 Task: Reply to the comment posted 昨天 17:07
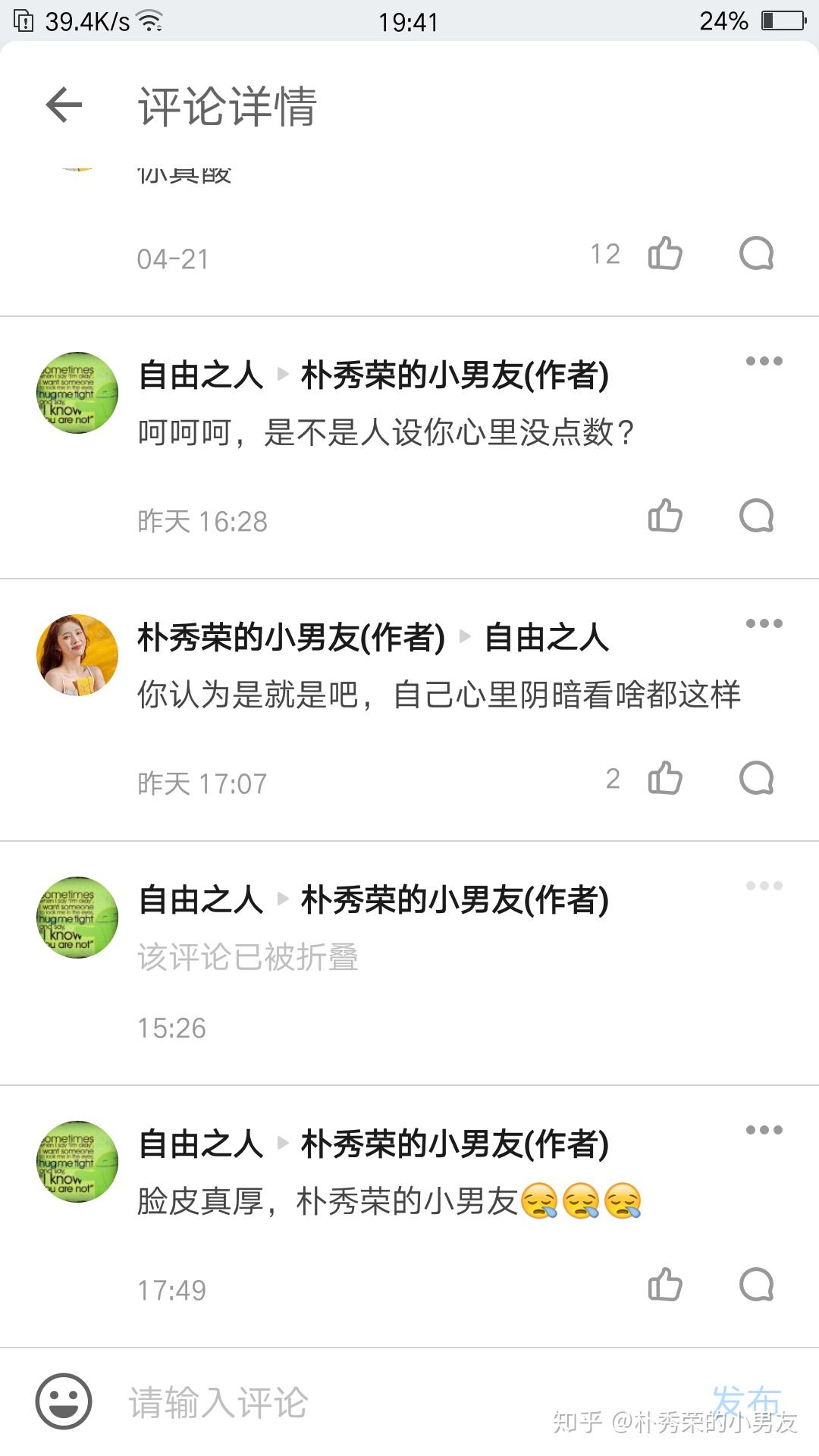(x=756, y=778)
